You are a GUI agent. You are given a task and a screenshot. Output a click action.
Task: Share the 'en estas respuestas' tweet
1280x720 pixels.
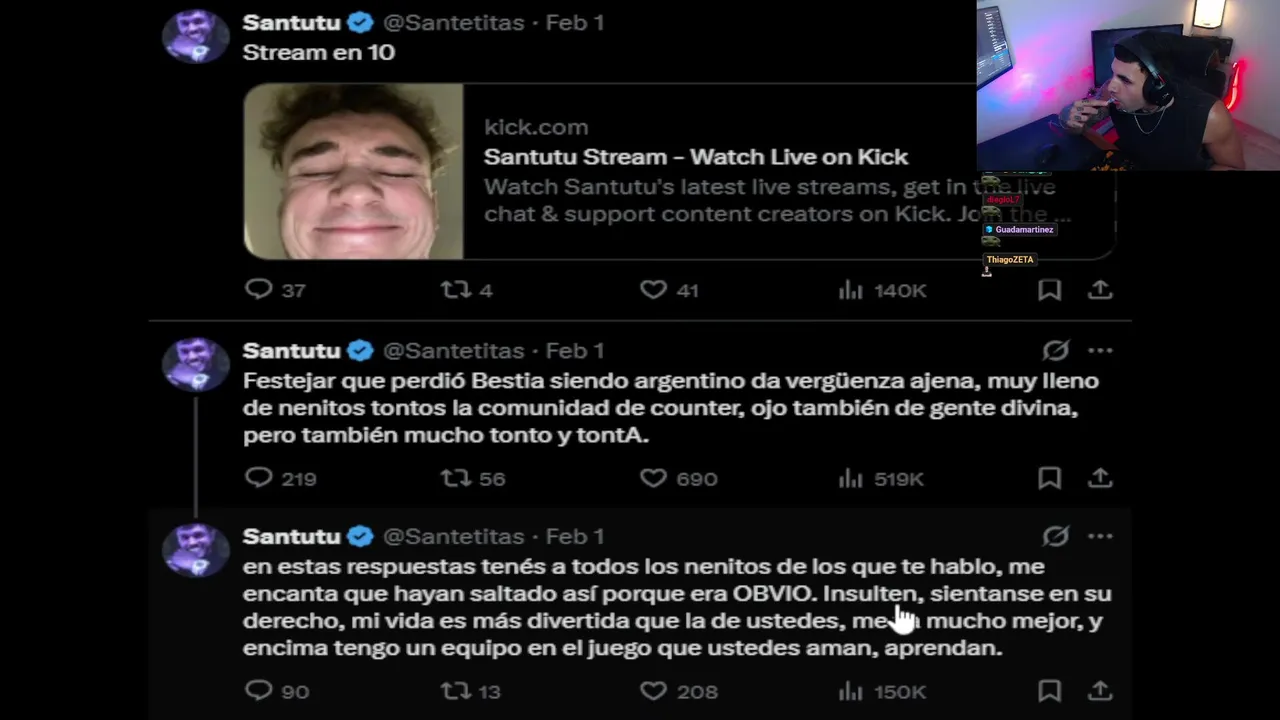coord(1100,690)
